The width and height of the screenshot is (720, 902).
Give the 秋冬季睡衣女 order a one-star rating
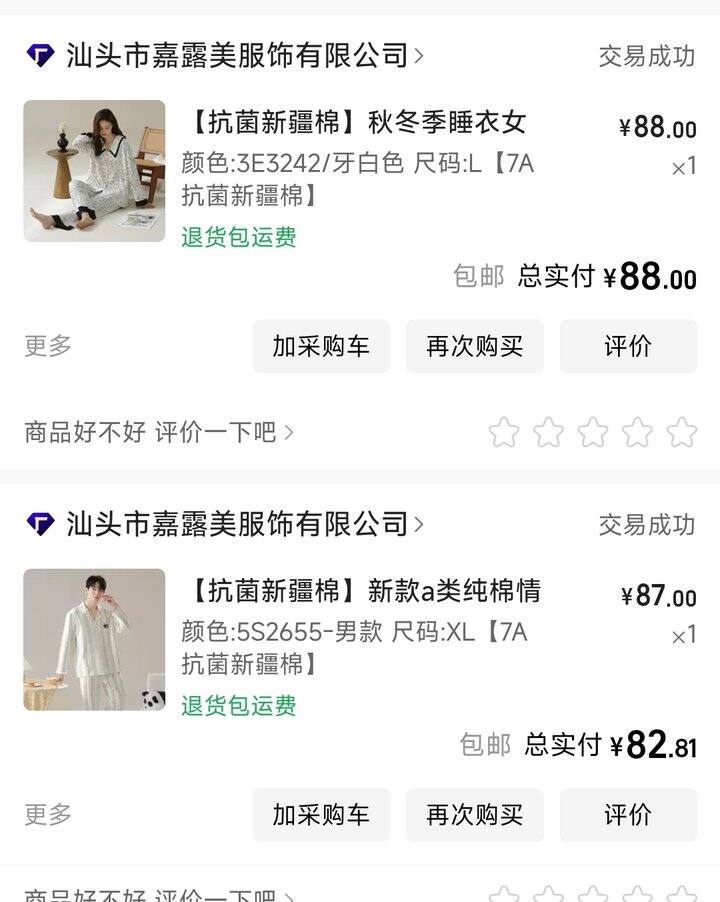pos(504,432)
